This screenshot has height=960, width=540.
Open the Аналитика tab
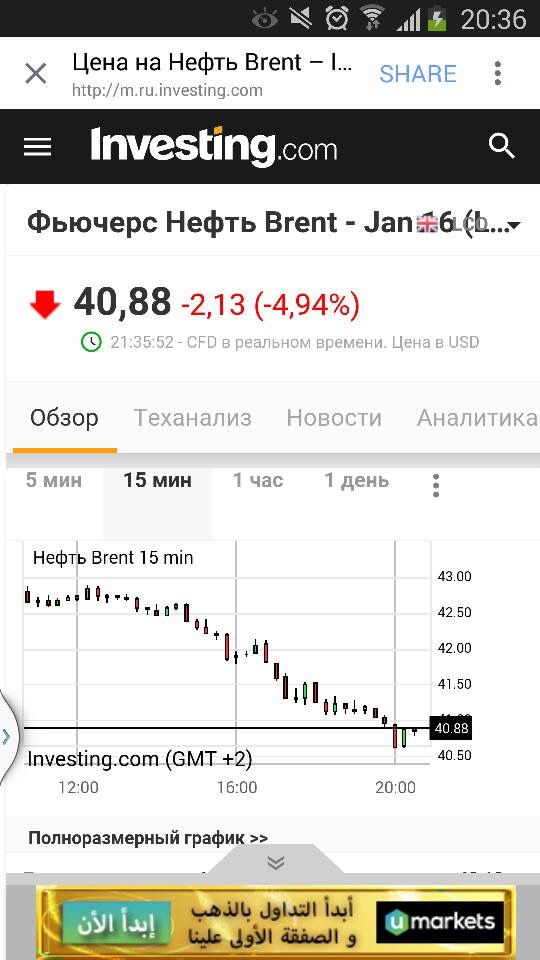coord(477,418)
